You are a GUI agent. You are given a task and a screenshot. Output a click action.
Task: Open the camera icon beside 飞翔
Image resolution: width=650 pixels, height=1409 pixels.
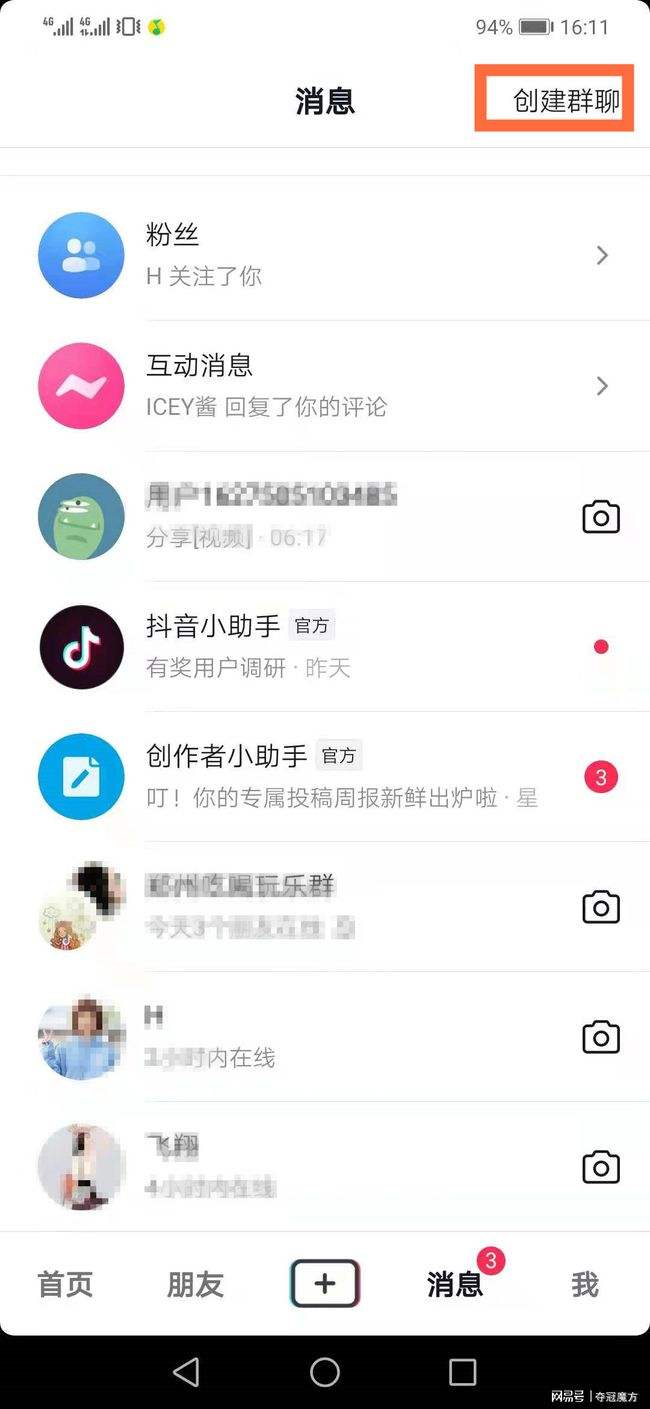(x=601, y=1167)
